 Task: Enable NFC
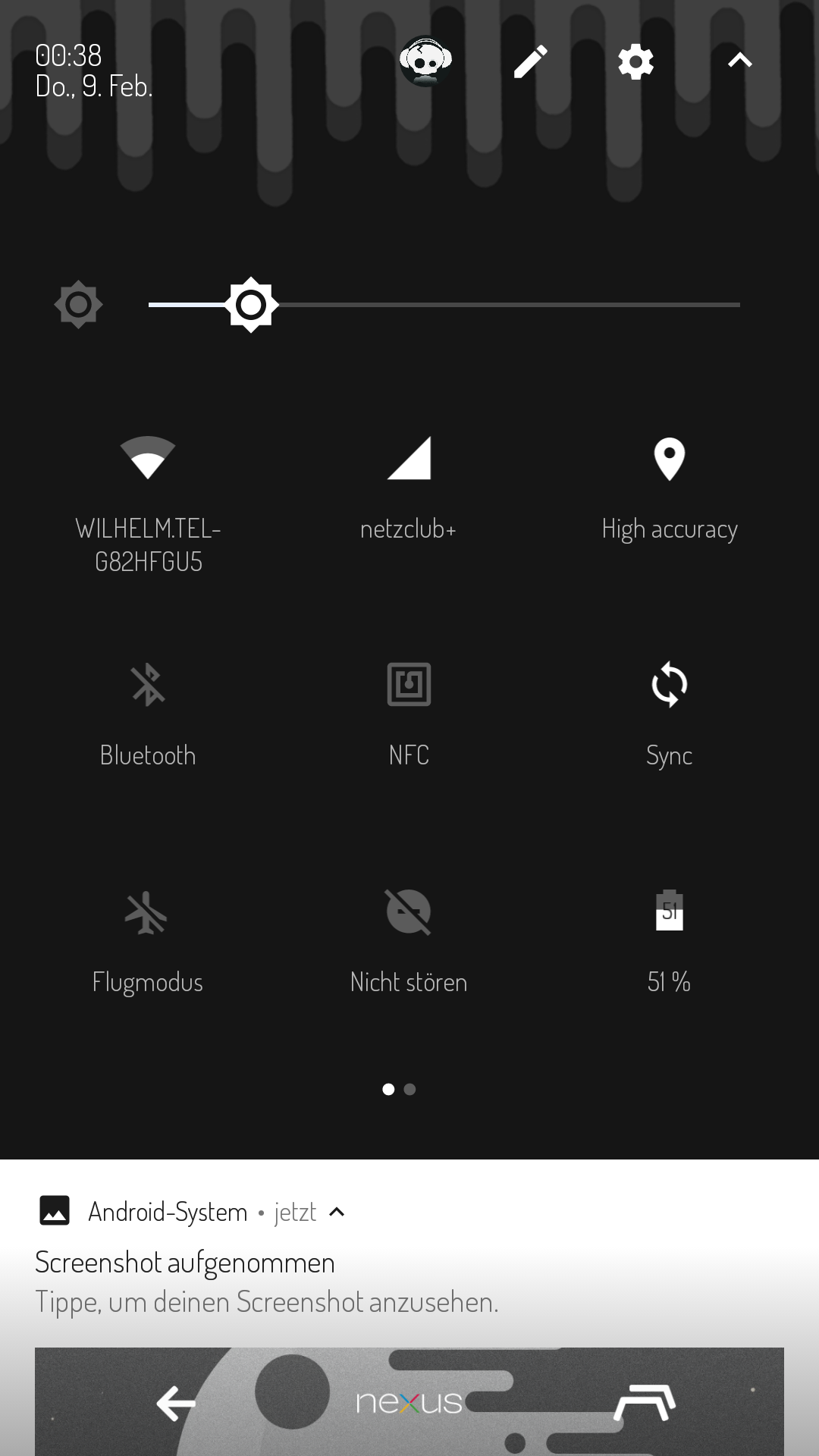point(409,684)
